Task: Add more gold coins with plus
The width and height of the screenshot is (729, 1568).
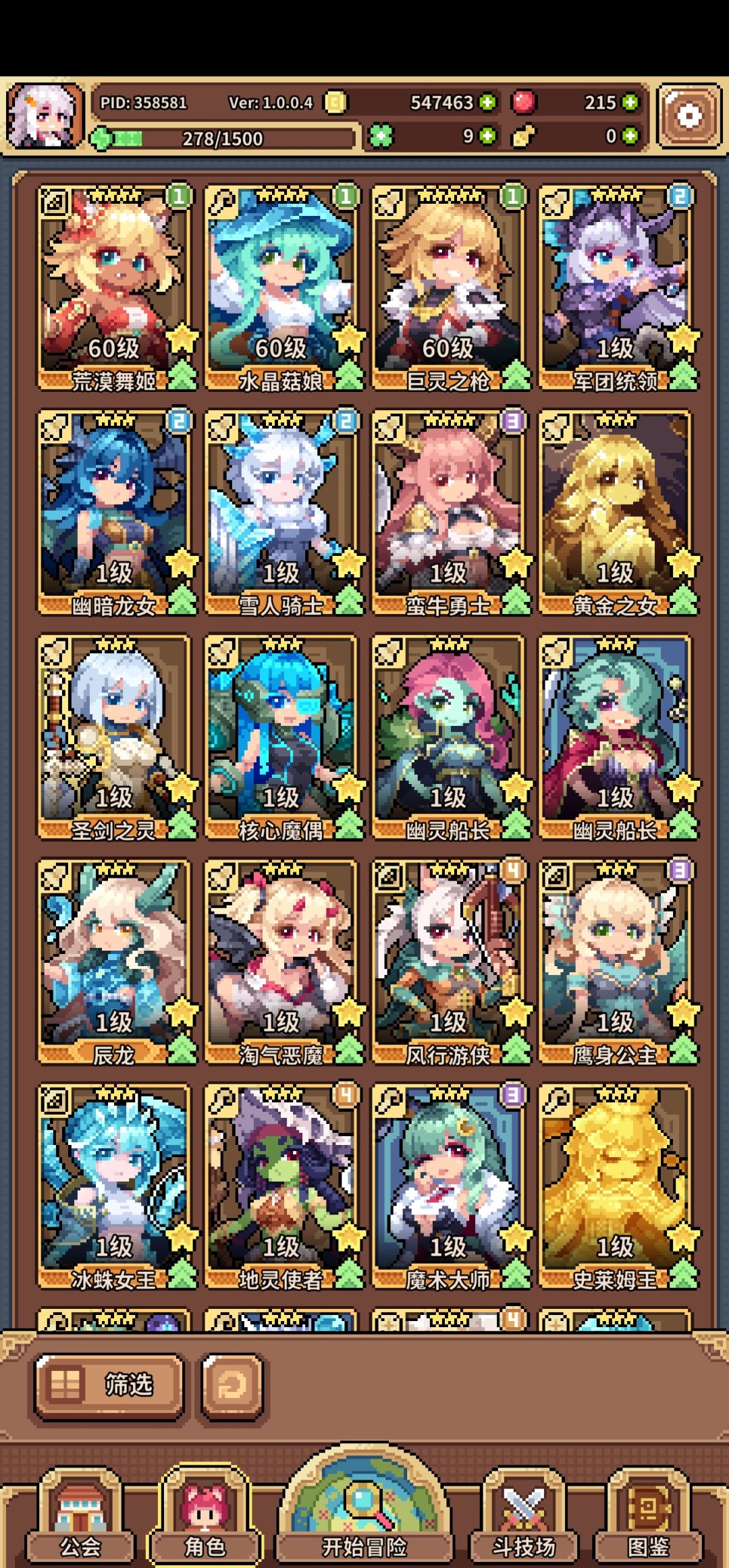Action: (x=487, y=103)
